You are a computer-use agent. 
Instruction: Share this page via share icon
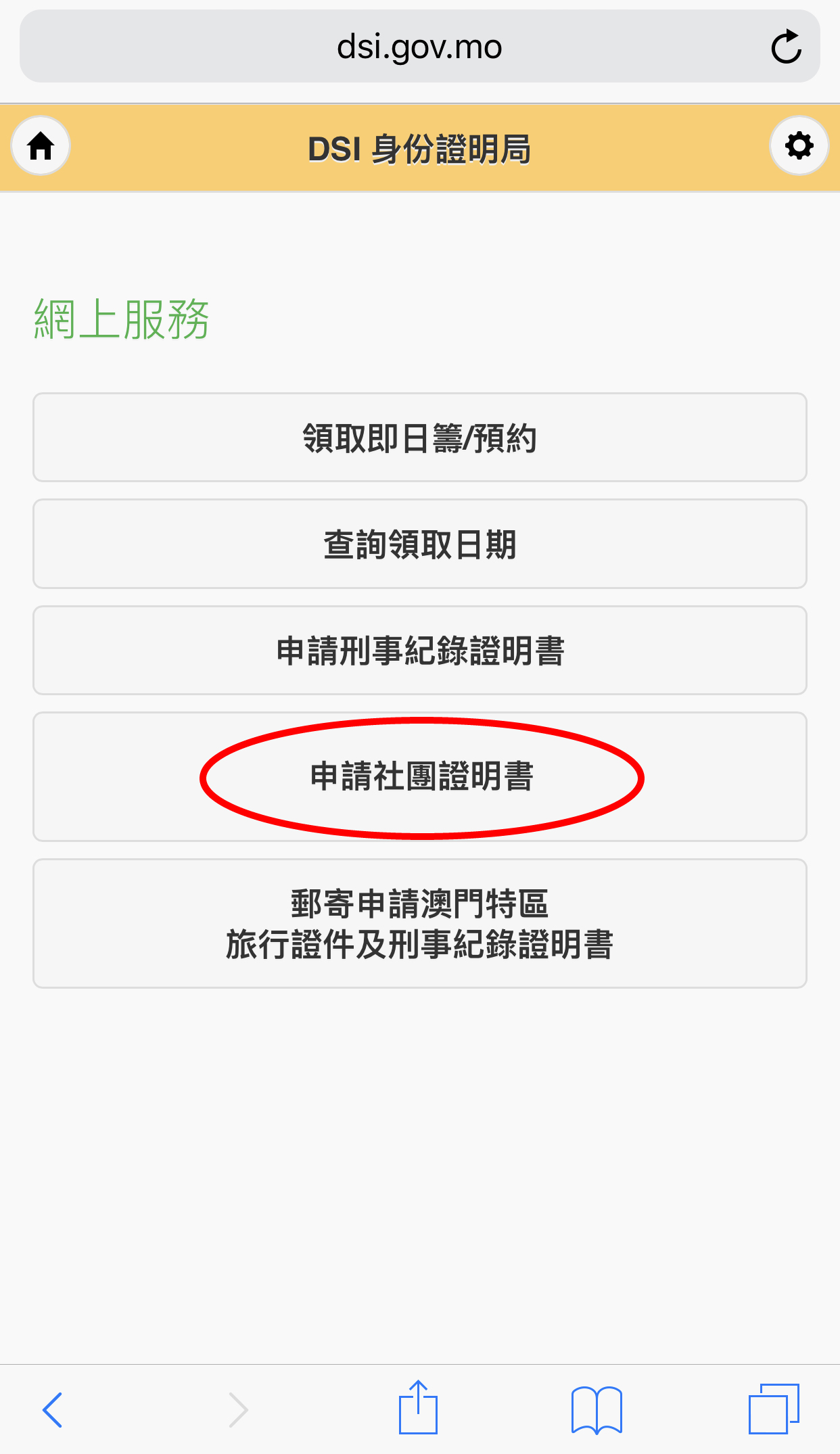click(418, 1408)
